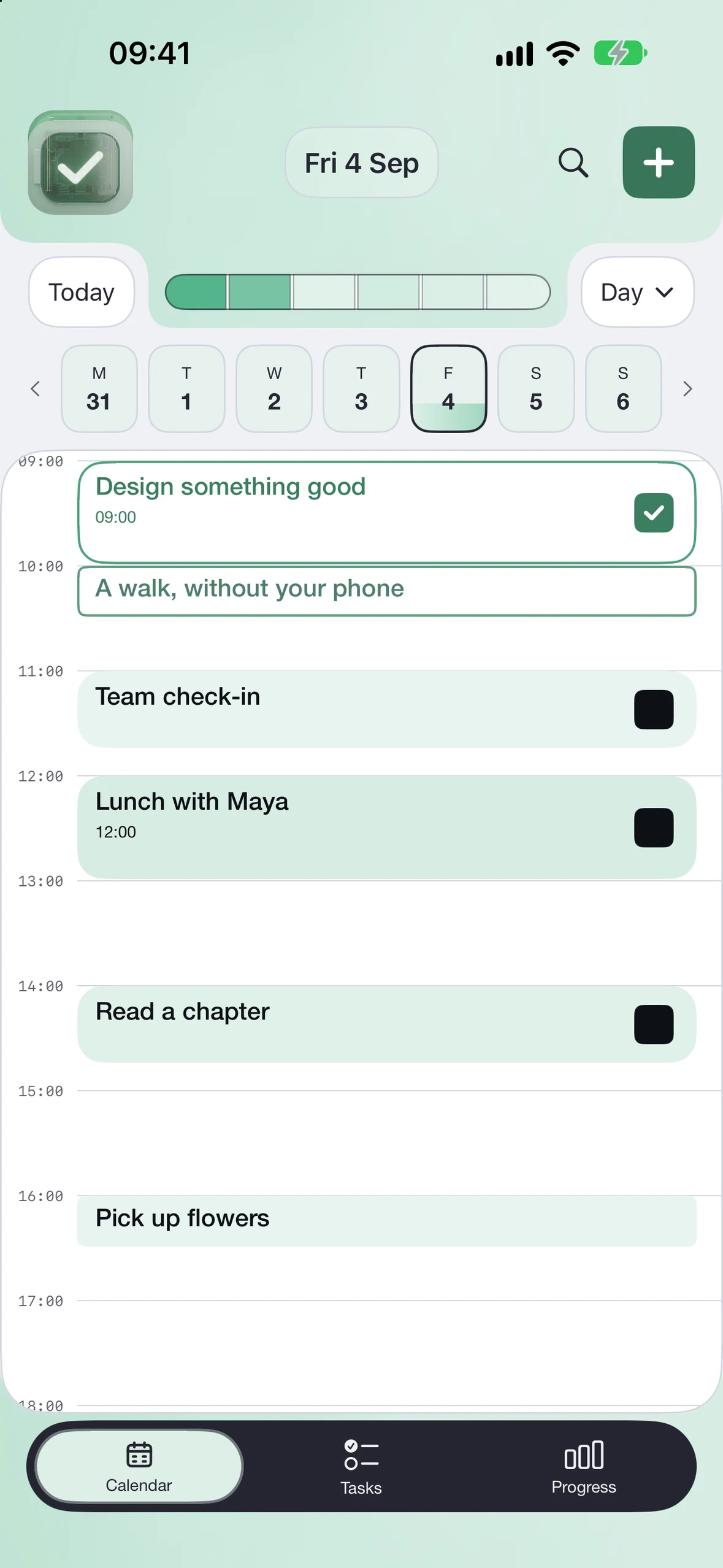Select Saturday 5 in week strip
Image resolution: width=723 pixels, height=1568 pixels.
[536, 389]
